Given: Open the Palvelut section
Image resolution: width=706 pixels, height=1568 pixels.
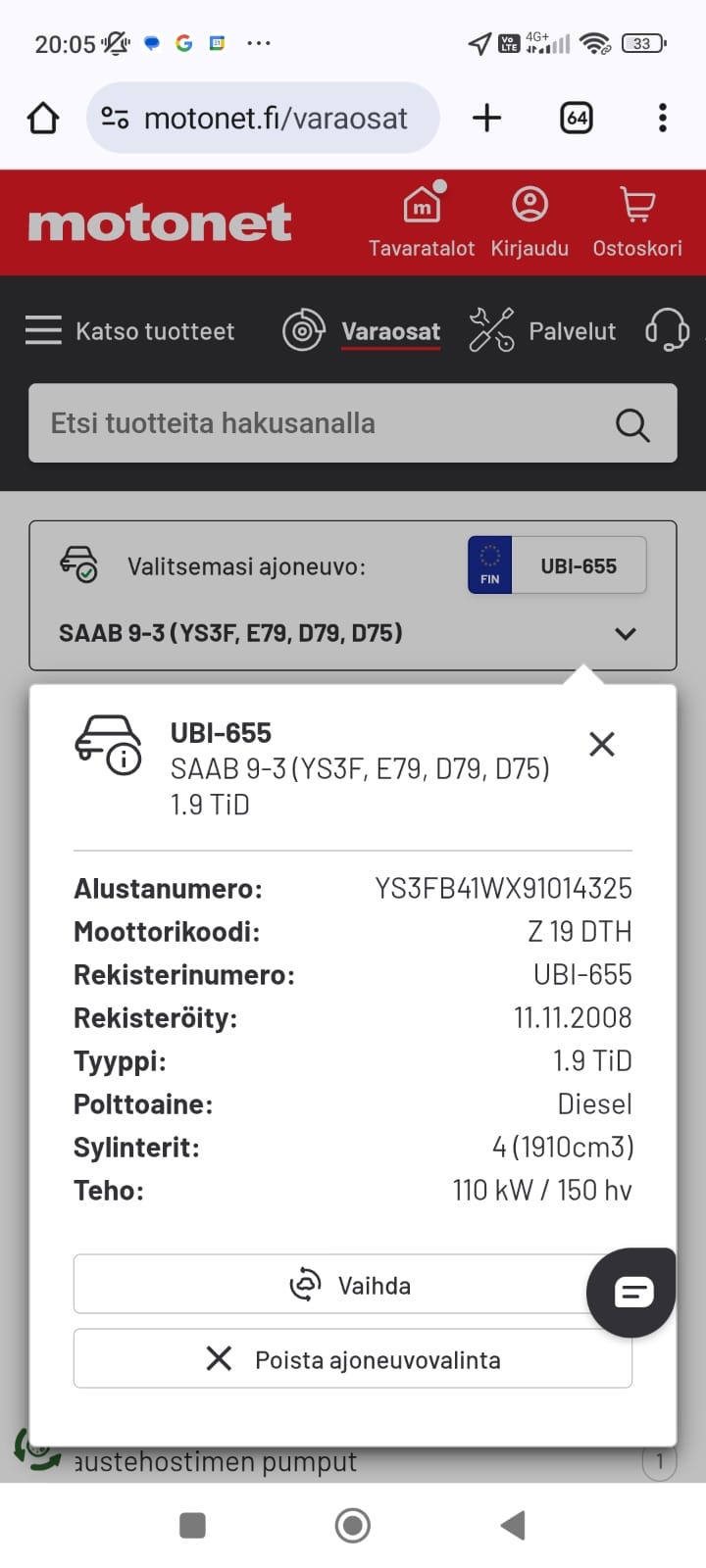Looking at the screenshot, I should pyautogui.click(x=542, y=331).
